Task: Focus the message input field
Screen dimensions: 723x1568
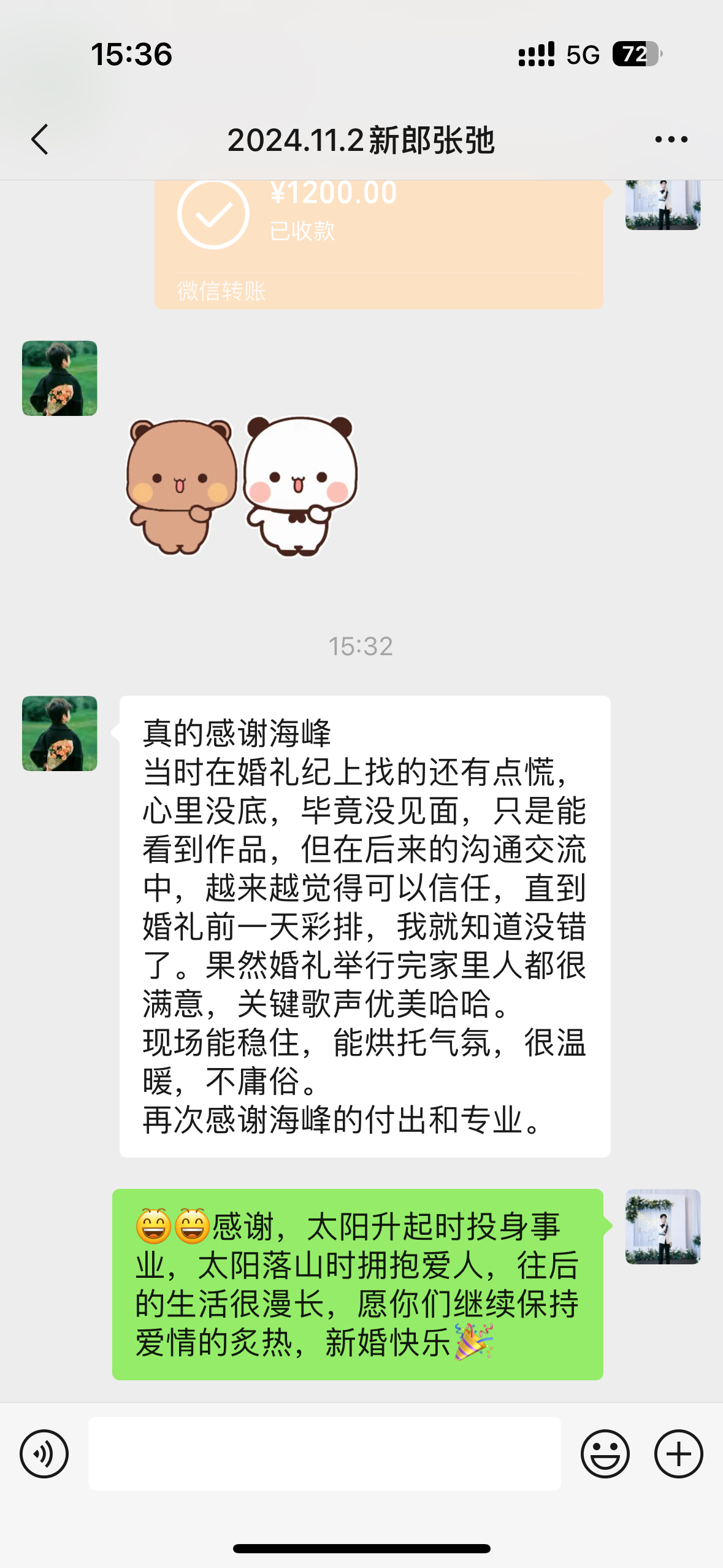Action: click(324, 1453)
